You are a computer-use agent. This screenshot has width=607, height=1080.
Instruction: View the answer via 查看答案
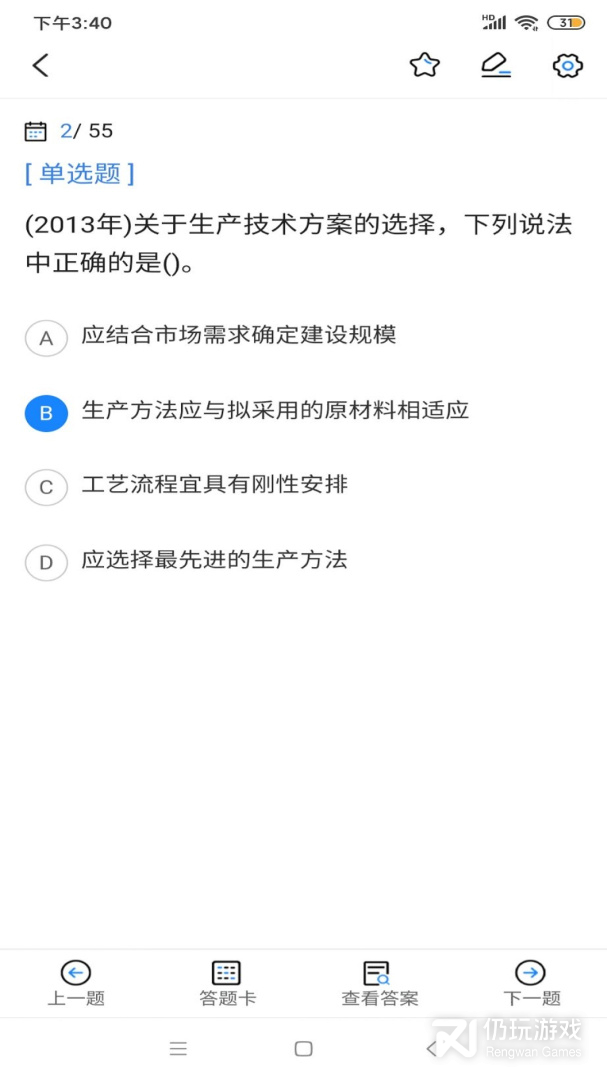coord(379,982)
